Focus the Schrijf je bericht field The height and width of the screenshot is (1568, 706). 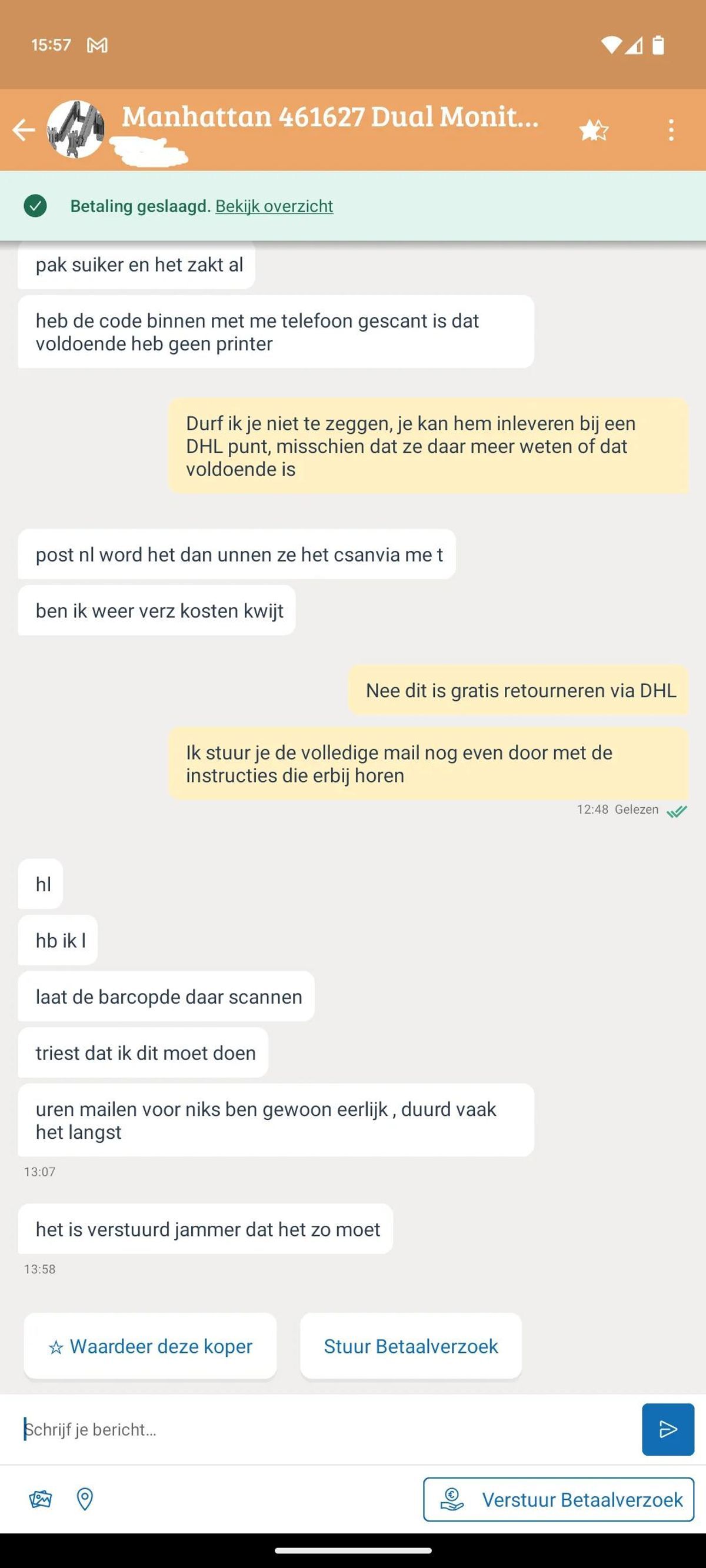323,1429
